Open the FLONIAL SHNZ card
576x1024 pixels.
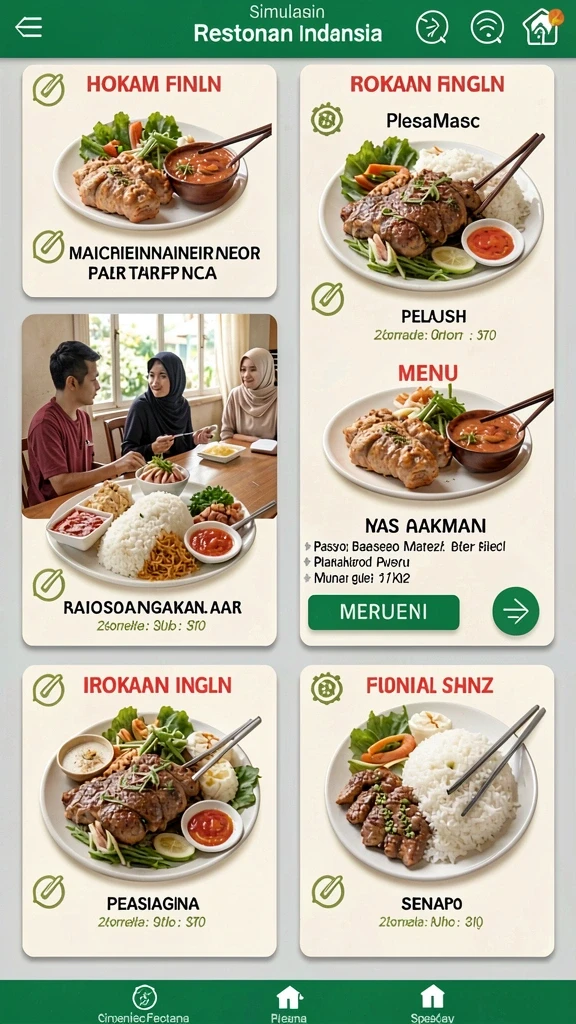click(x=426, y=811)
